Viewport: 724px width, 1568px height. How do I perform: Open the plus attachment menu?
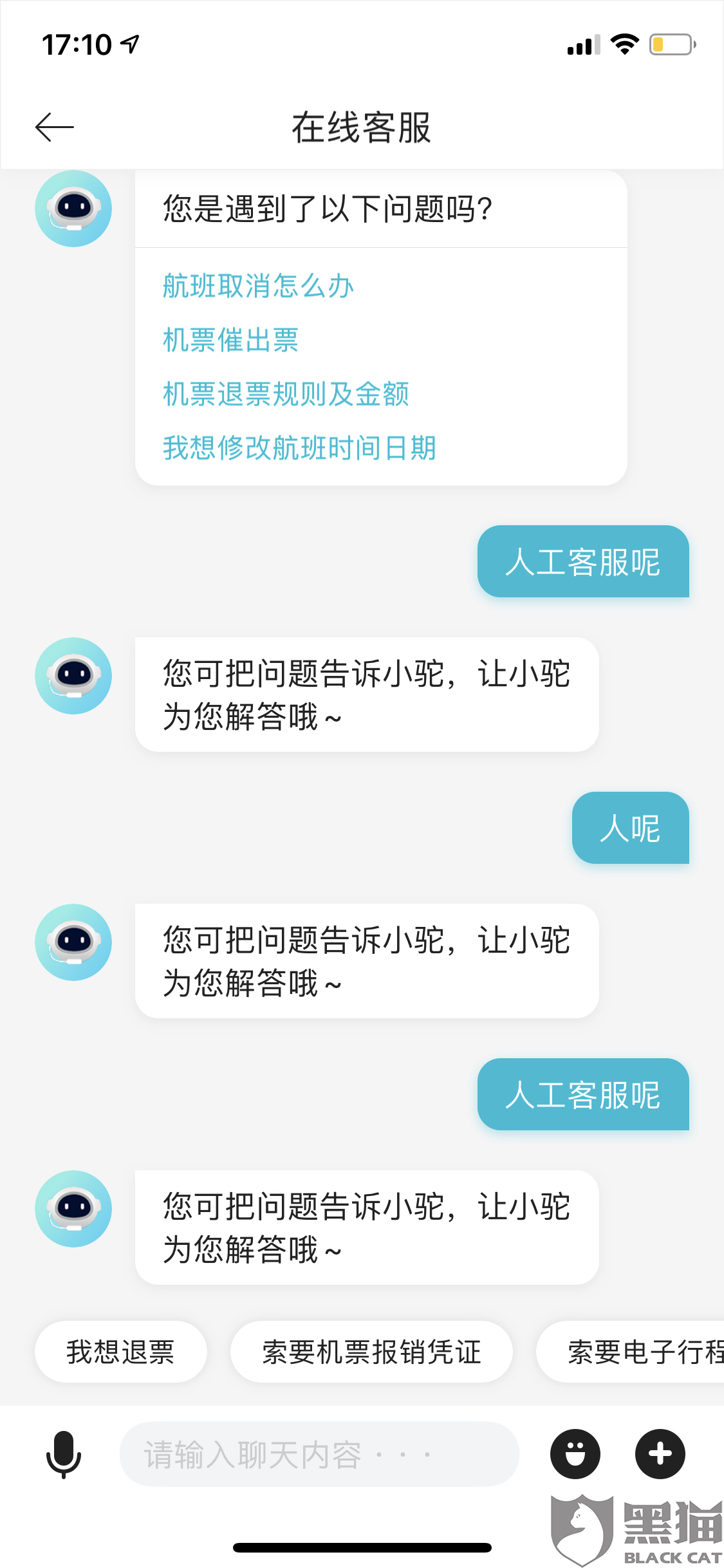(660, 1454)
